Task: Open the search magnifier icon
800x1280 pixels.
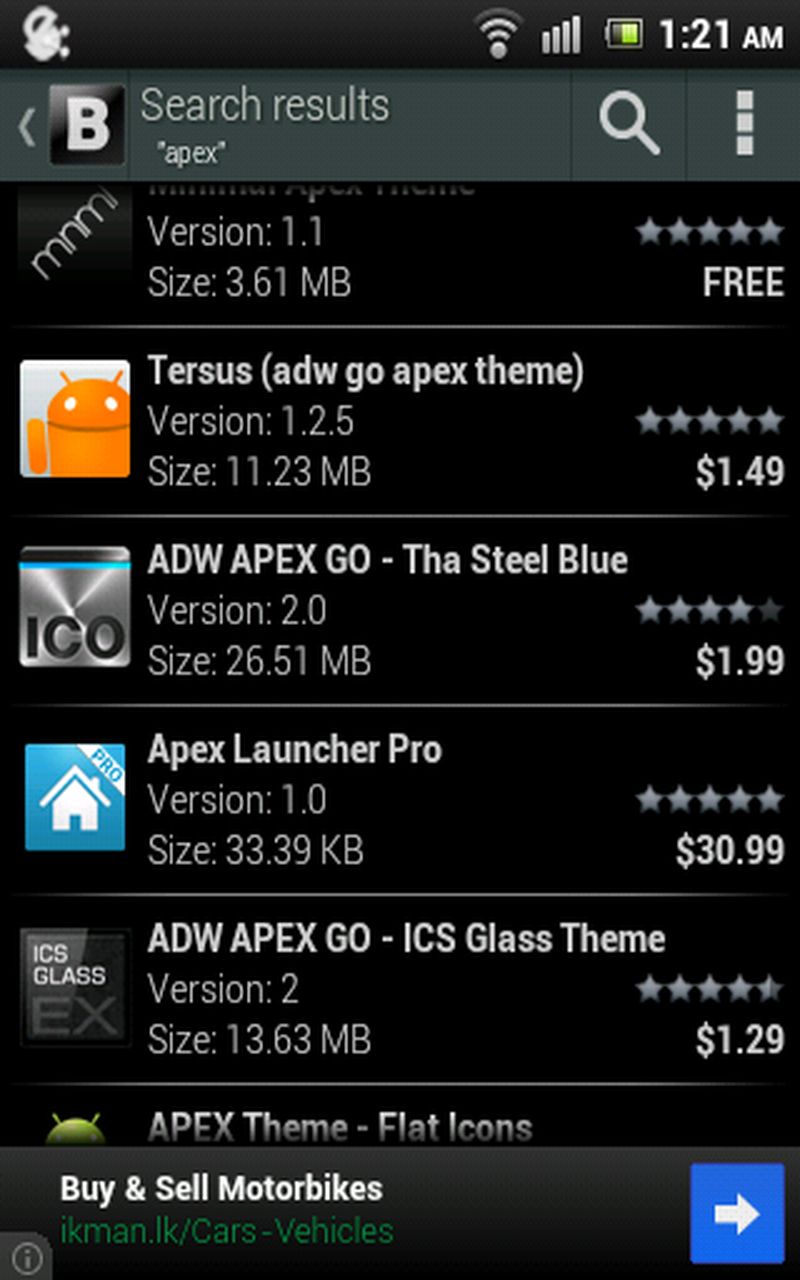Action: click(x=628, y=125)
